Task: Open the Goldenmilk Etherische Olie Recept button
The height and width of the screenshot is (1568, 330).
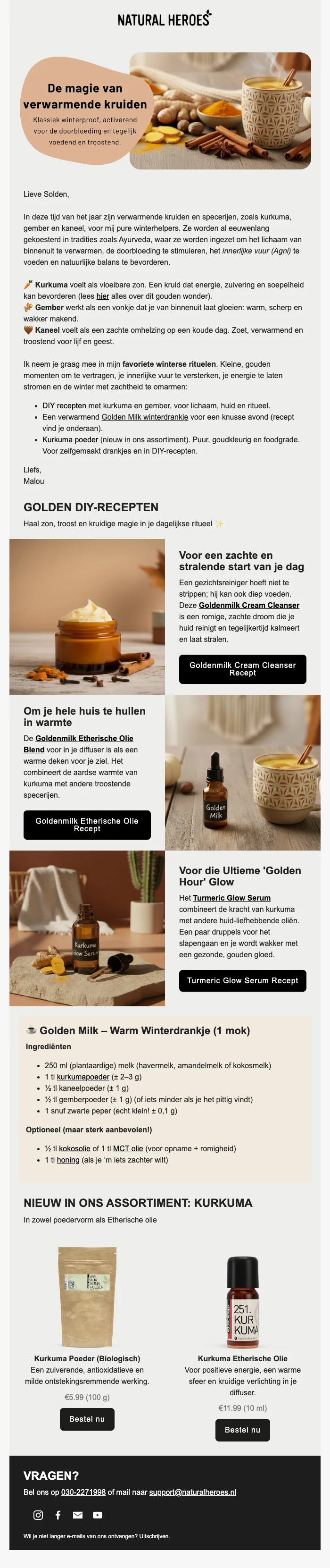Action: tap(87, 825)
